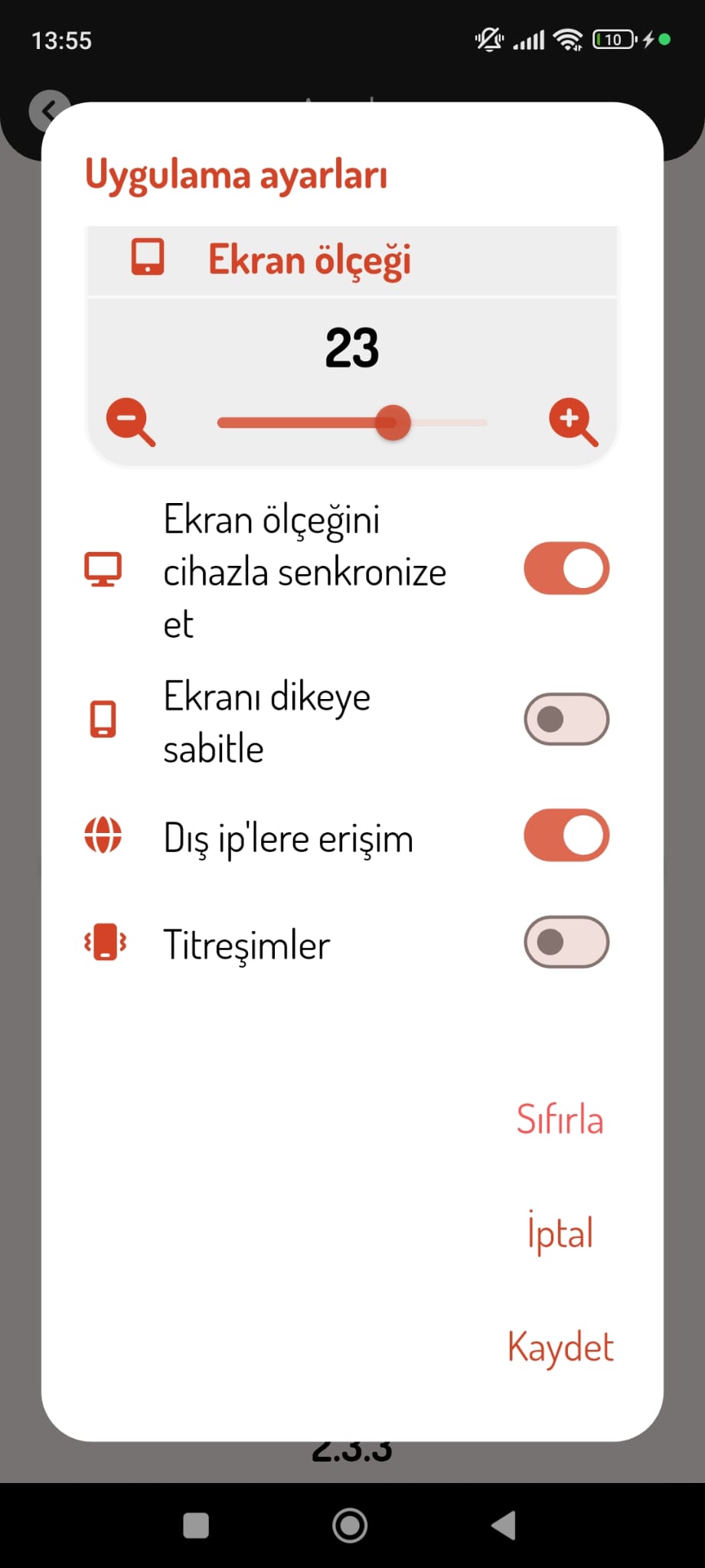The image size is (705, 1568).
Task: Go to the home screen
Action: (x=350, y=1525)
